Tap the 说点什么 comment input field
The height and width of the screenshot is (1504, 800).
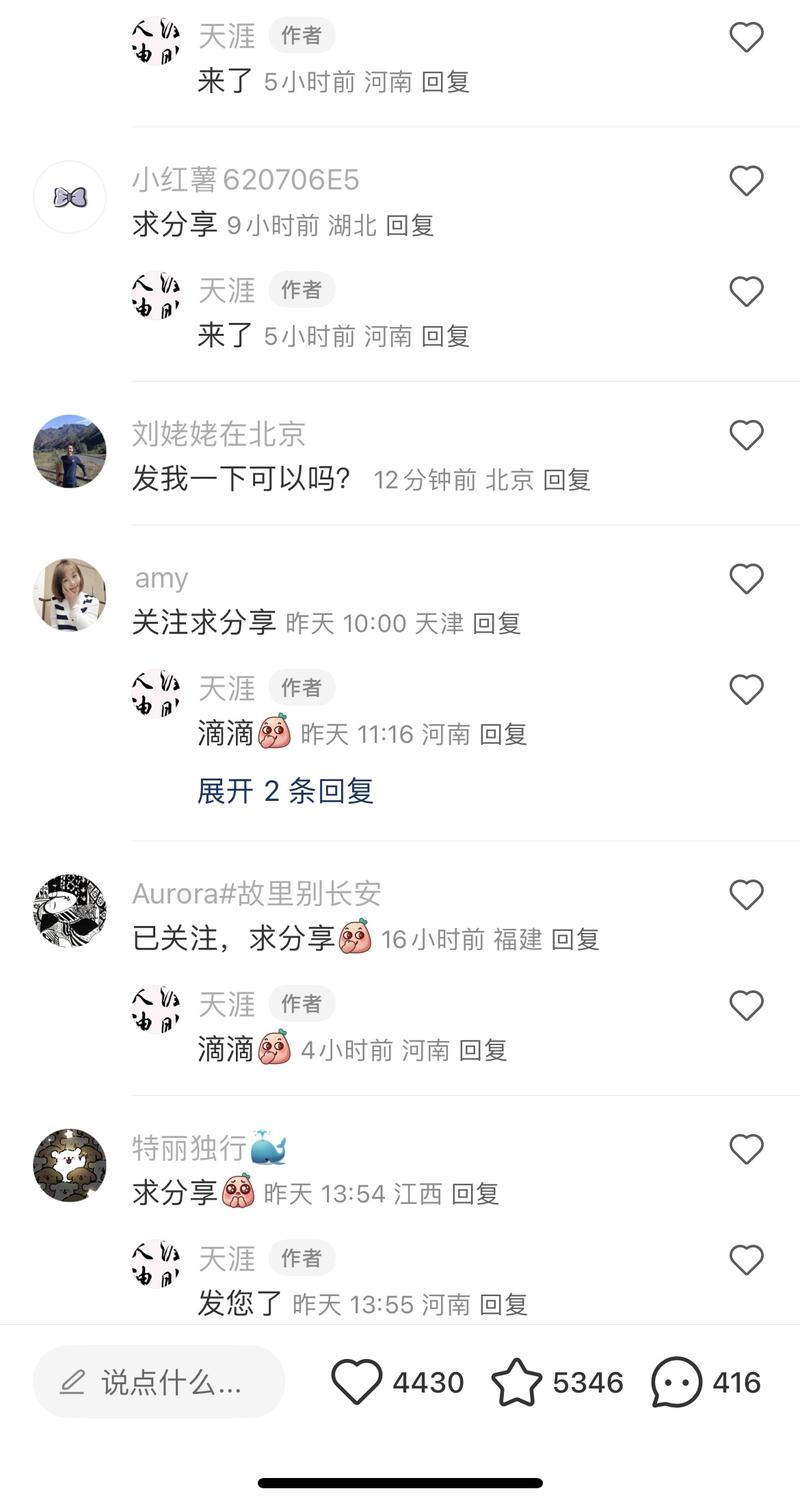click(x=160, y=1381)
